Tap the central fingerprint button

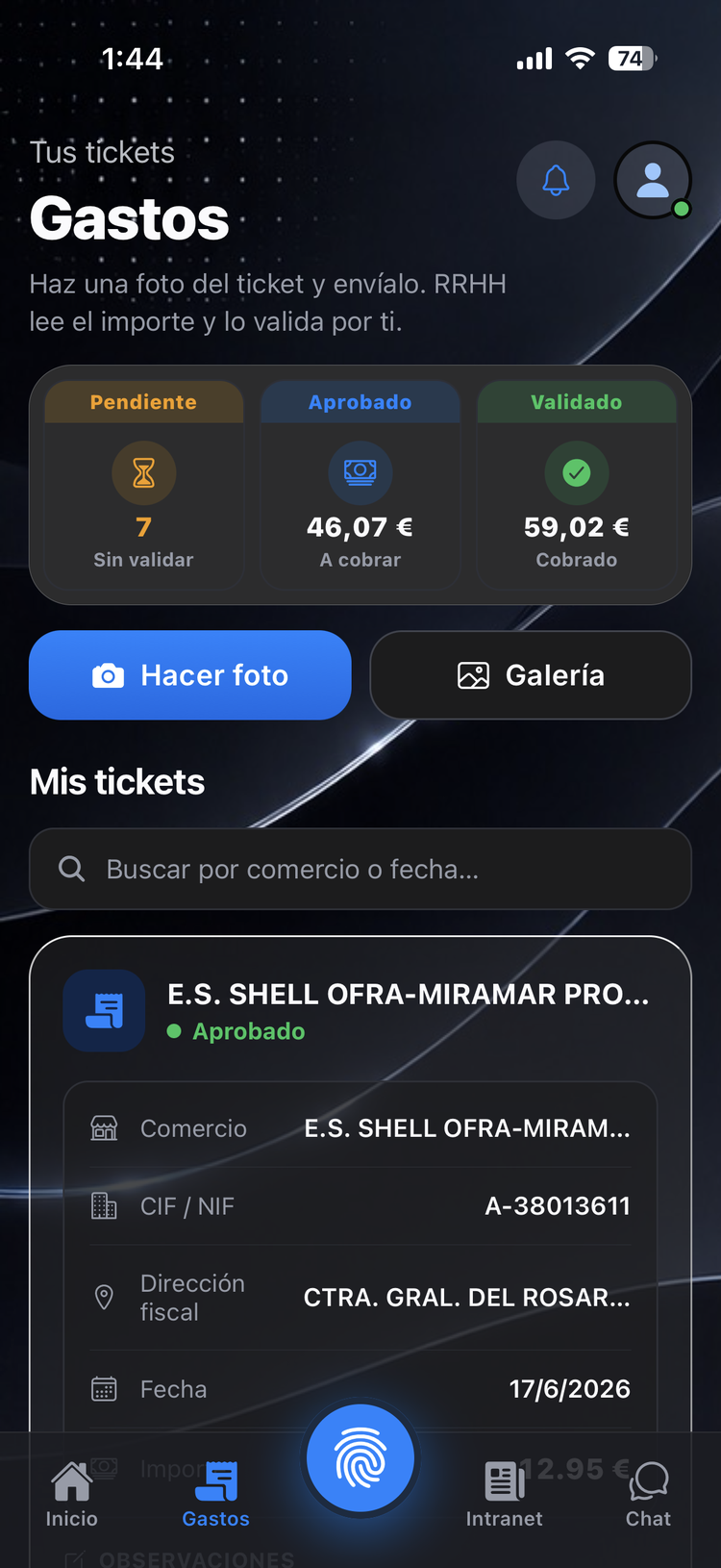pyautogui.click(x=360, y=1458)
